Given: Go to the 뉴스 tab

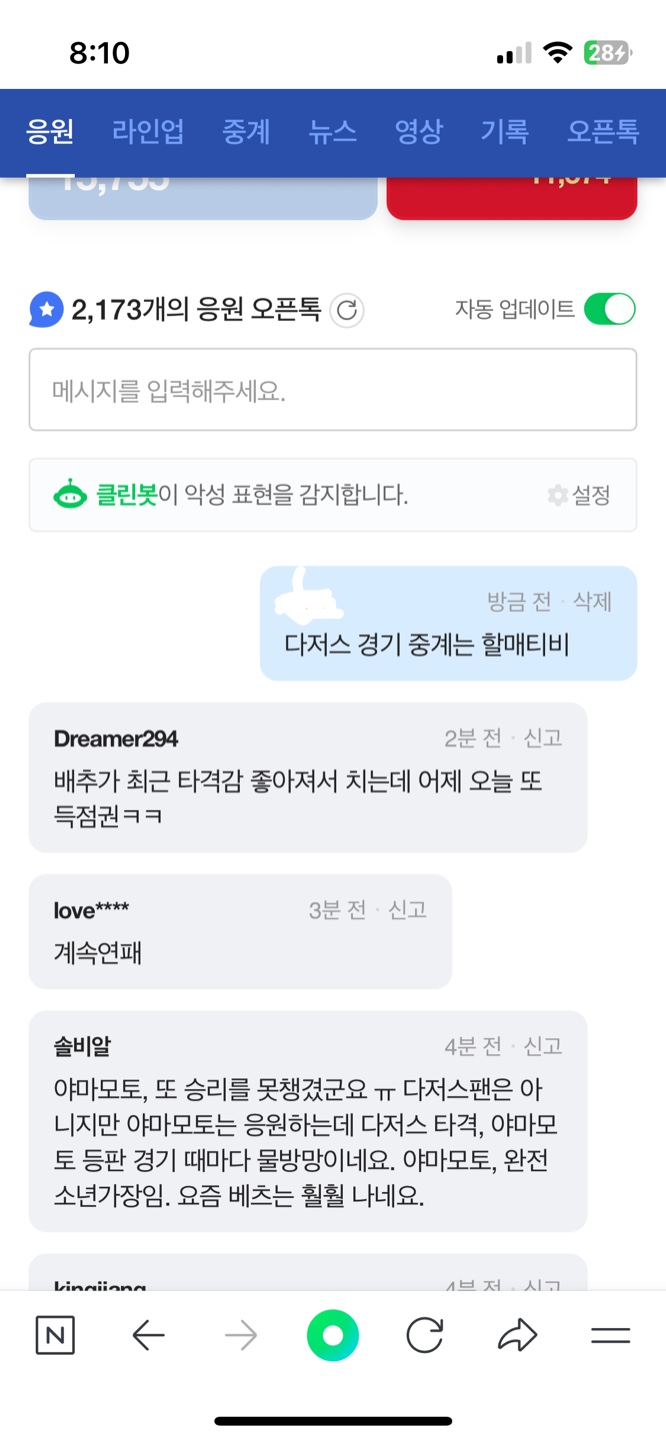Looking at the screenshot, I should click(x=332, y=132).
